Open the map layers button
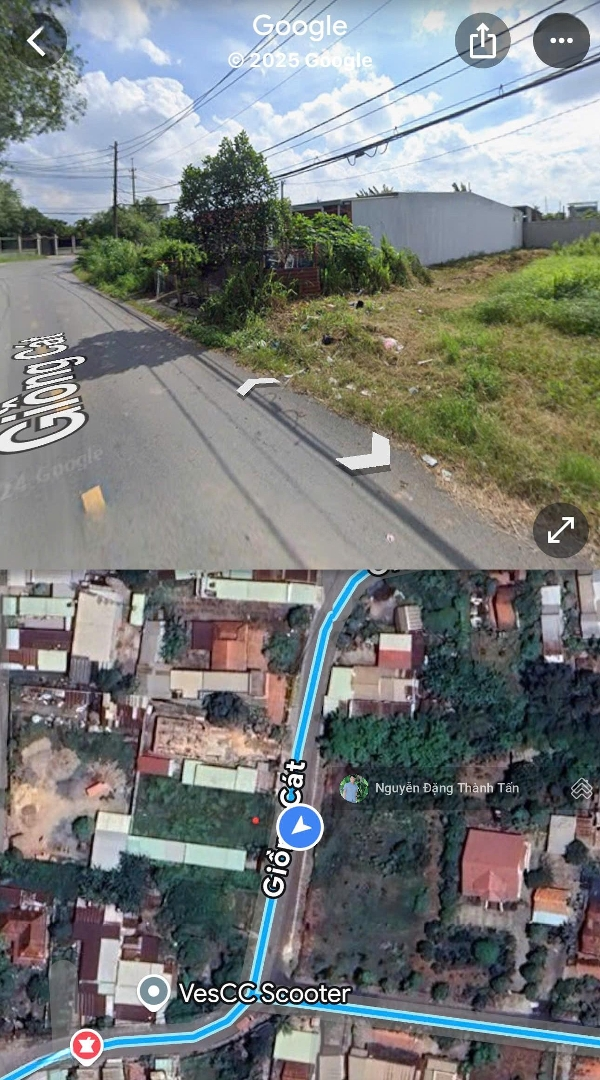 (582, 789)
